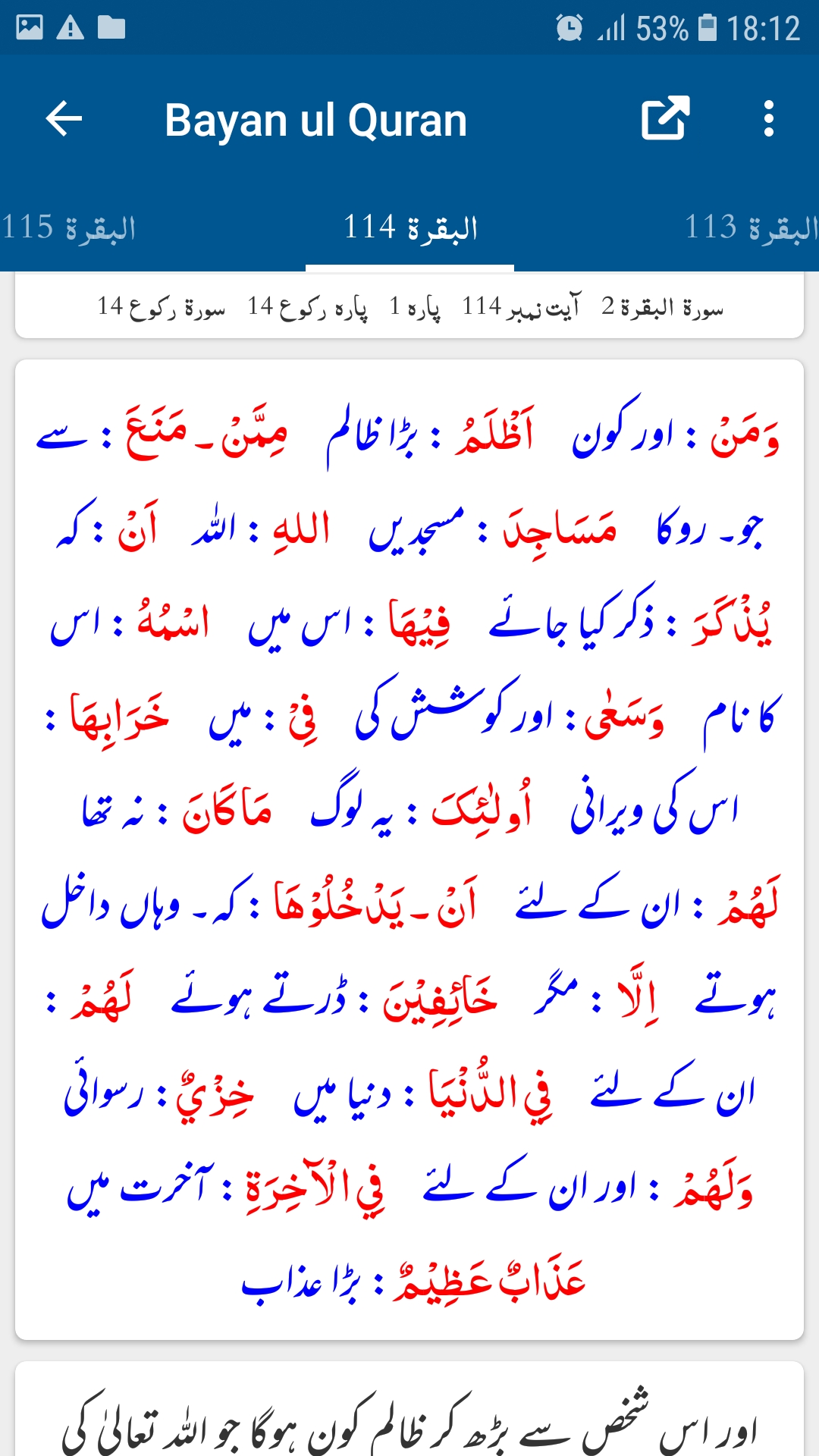Go back using the arrow

coord(64,119)
